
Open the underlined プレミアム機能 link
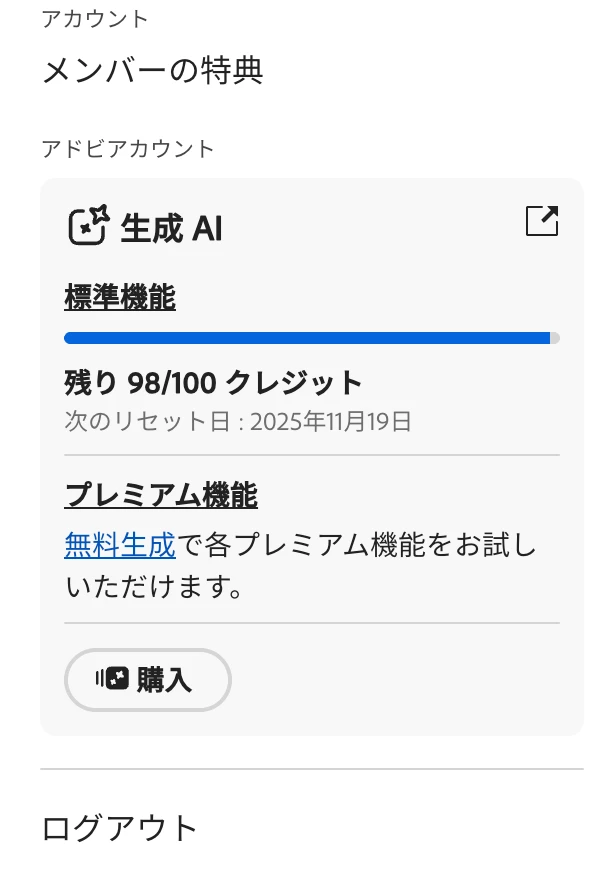click(161, 495)
